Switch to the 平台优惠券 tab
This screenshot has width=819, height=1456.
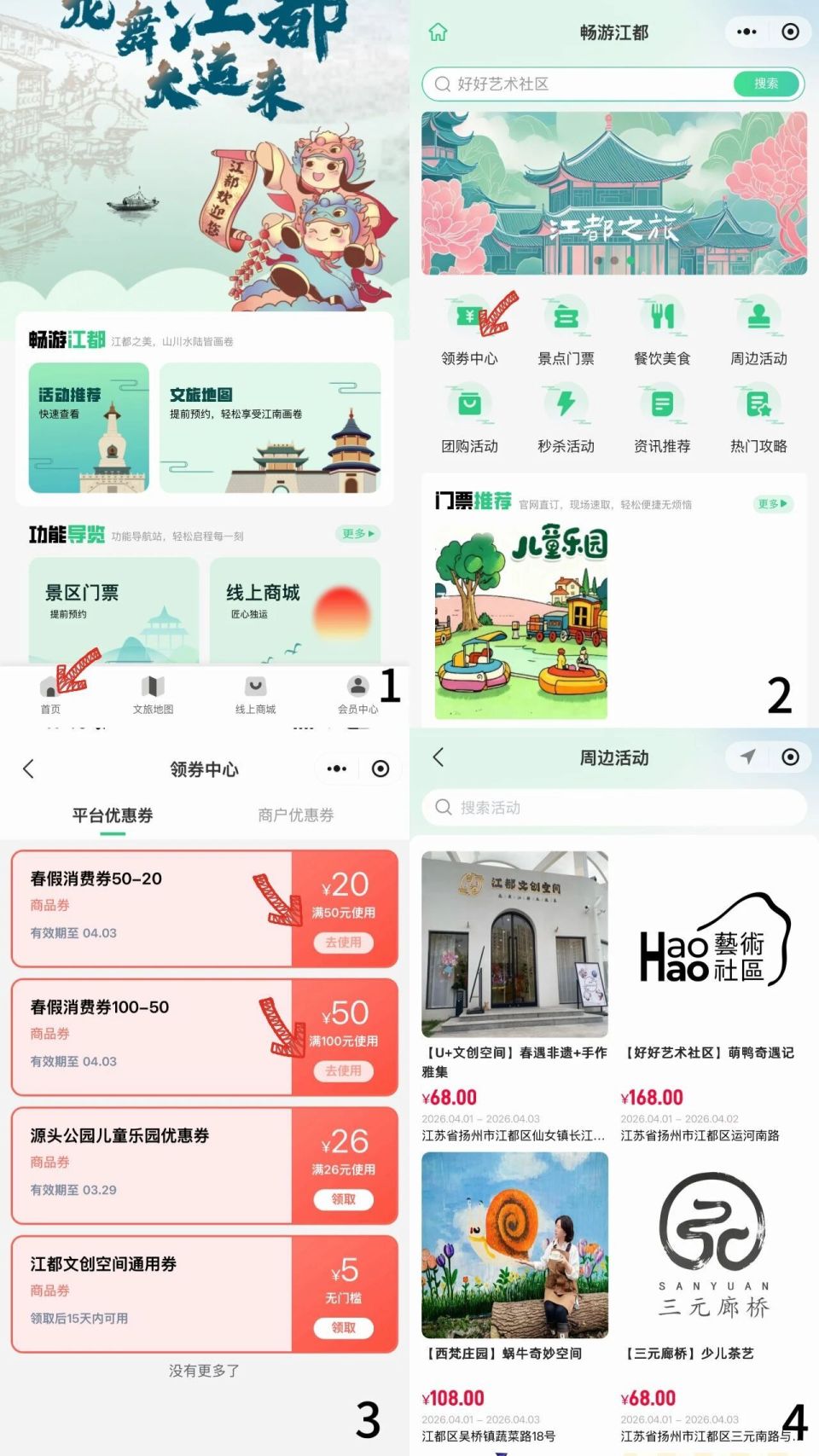(x=113, y=815)
